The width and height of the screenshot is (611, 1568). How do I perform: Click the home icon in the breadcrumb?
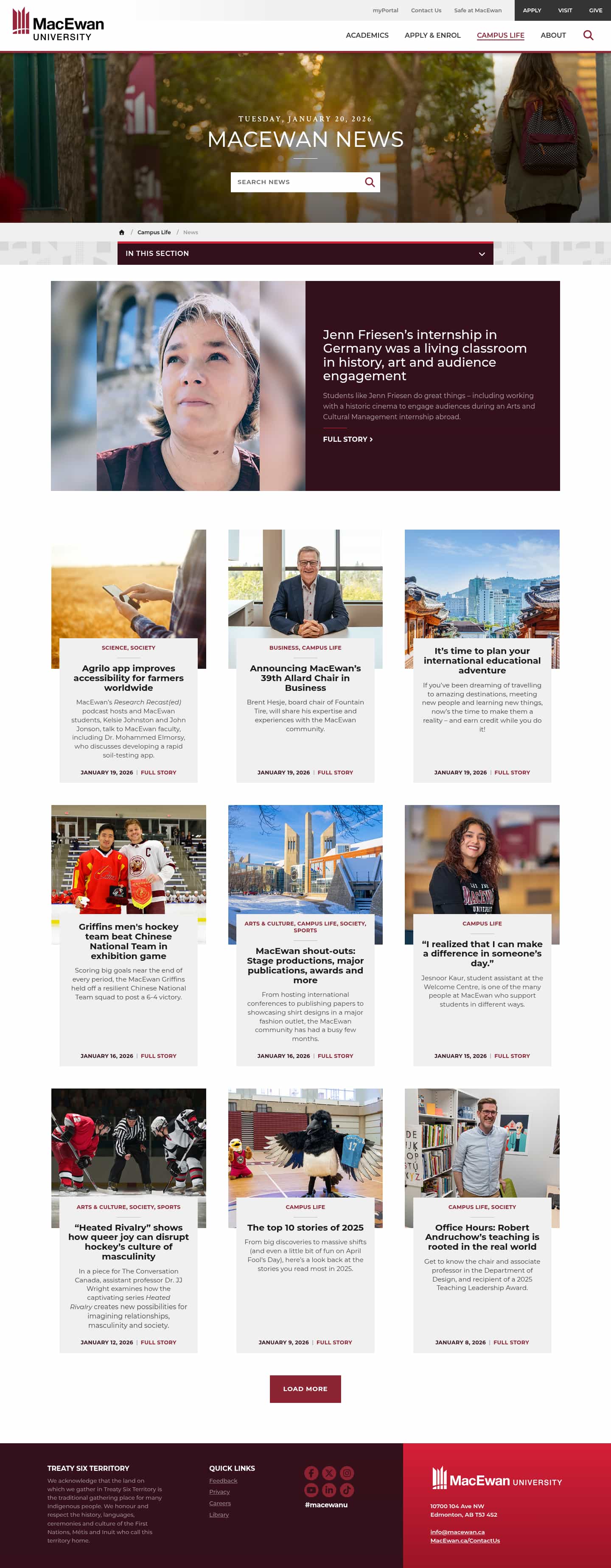[122, 232]
